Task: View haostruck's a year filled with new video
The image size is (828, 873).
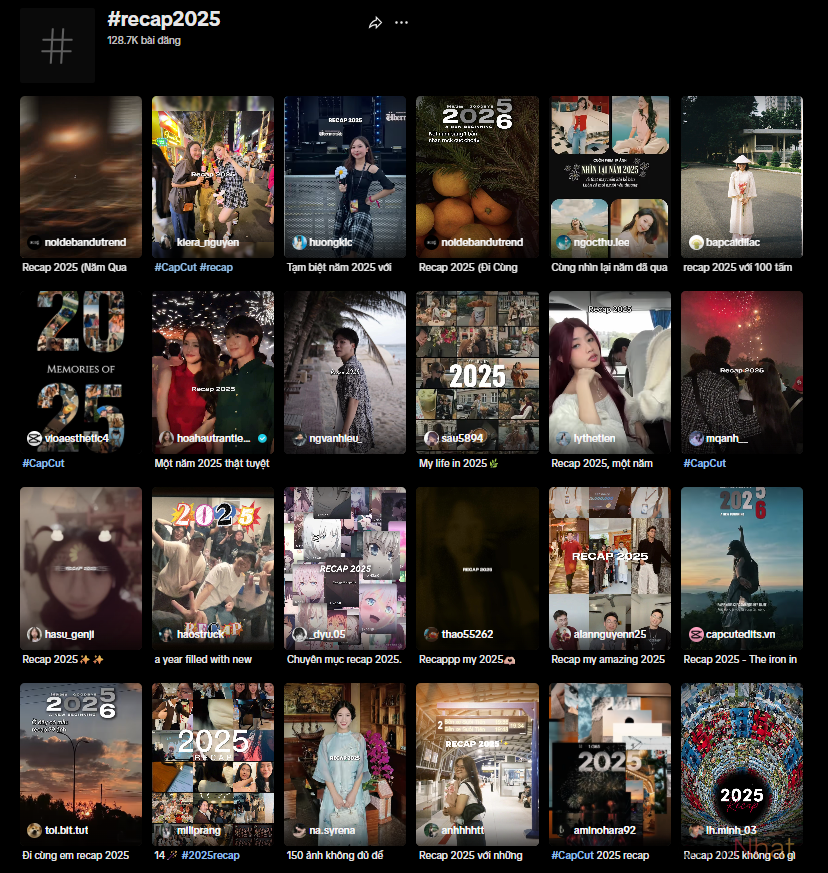Action: (x=213, y=566)
